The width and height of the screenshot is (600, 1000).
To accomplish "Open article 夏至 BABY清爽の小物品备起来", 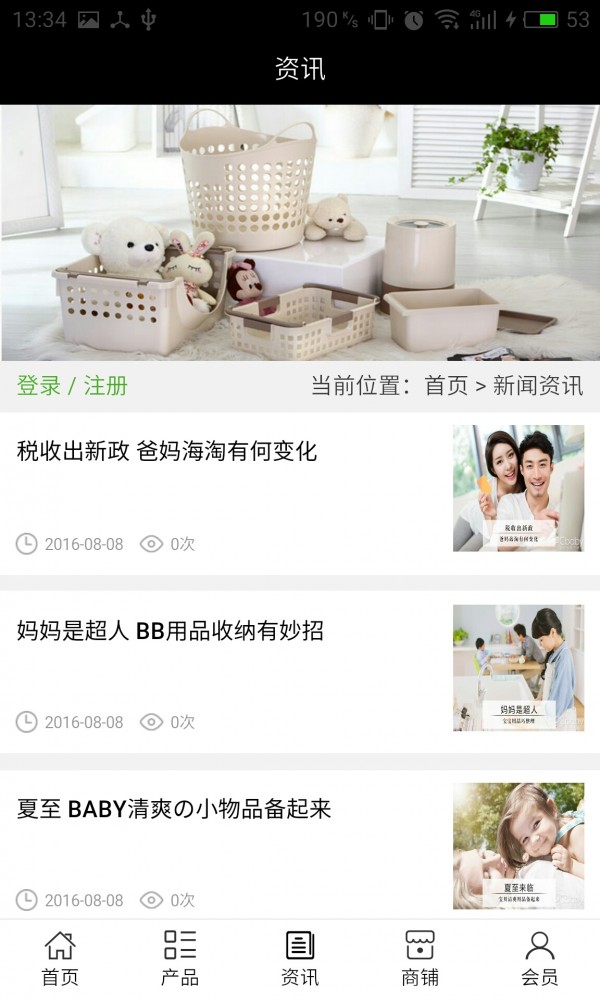I will click(174, 809).
